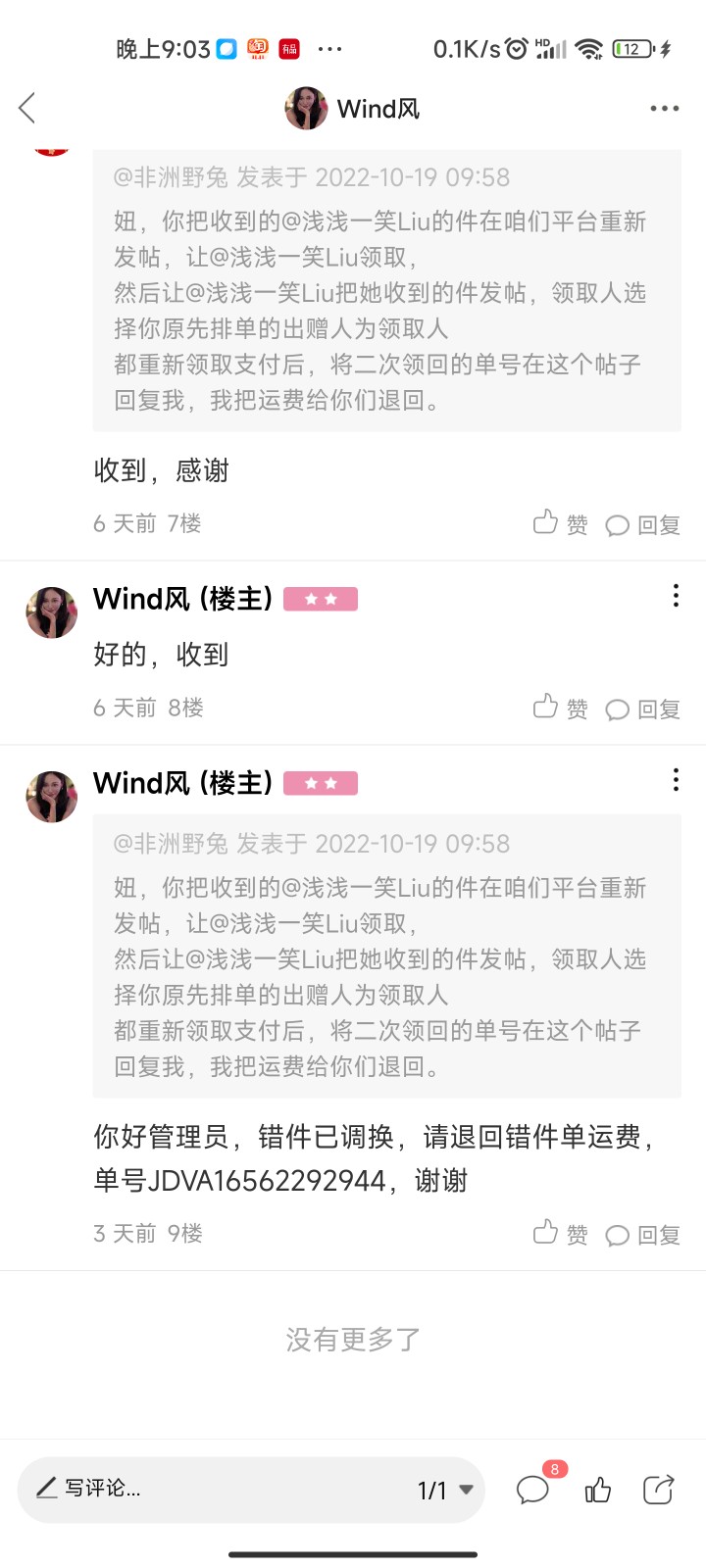Like this post from the bottom bar
Viewport: 706px width, 1568px height.
tap(598, 1491)
